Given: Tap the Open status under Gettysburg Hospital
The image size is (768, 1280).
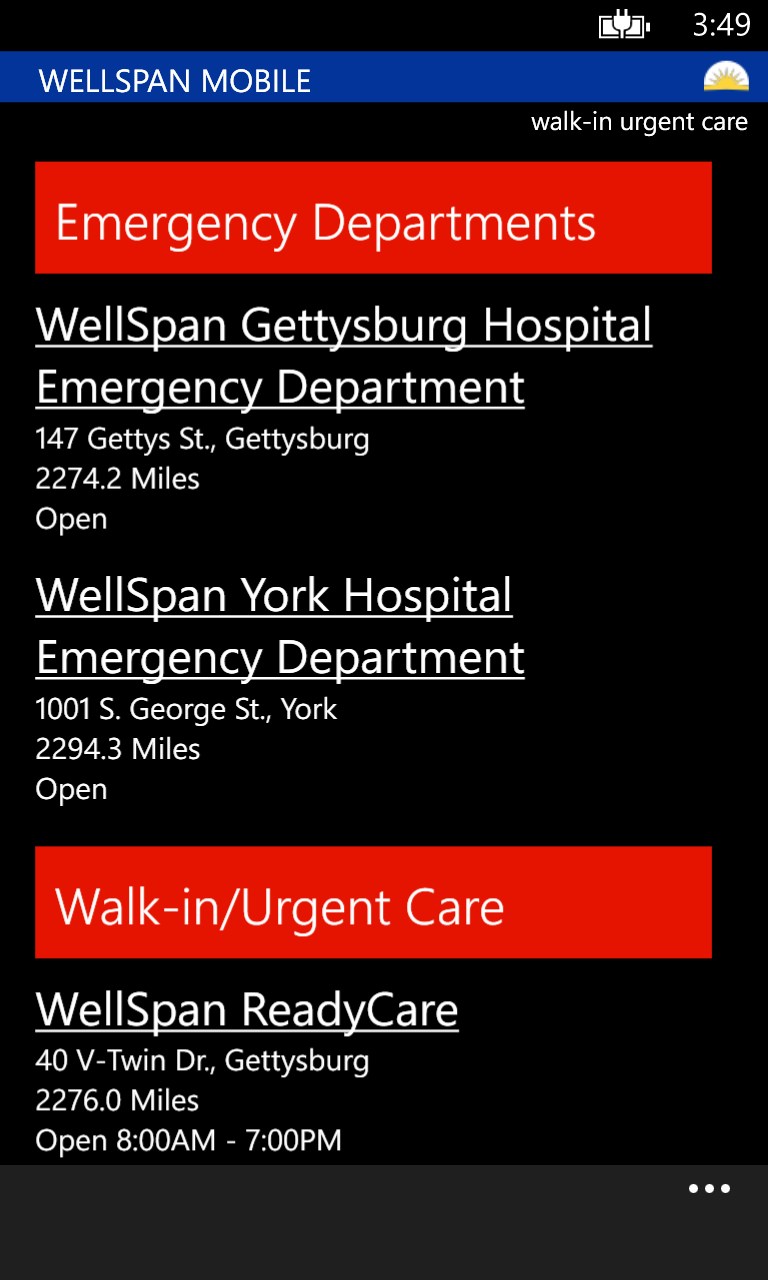Looking at the screenshot, I should pos(71,518).
